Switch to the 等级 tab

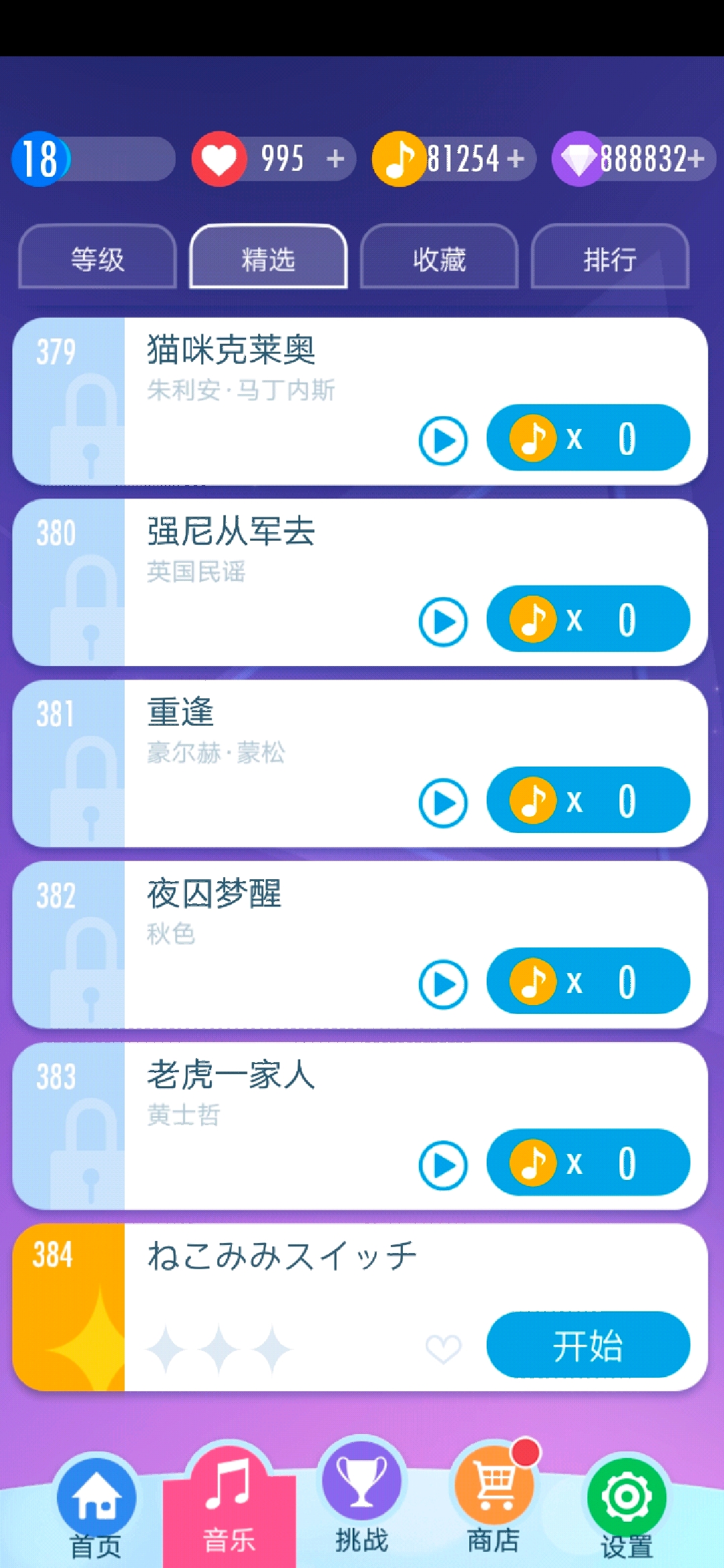97,258
